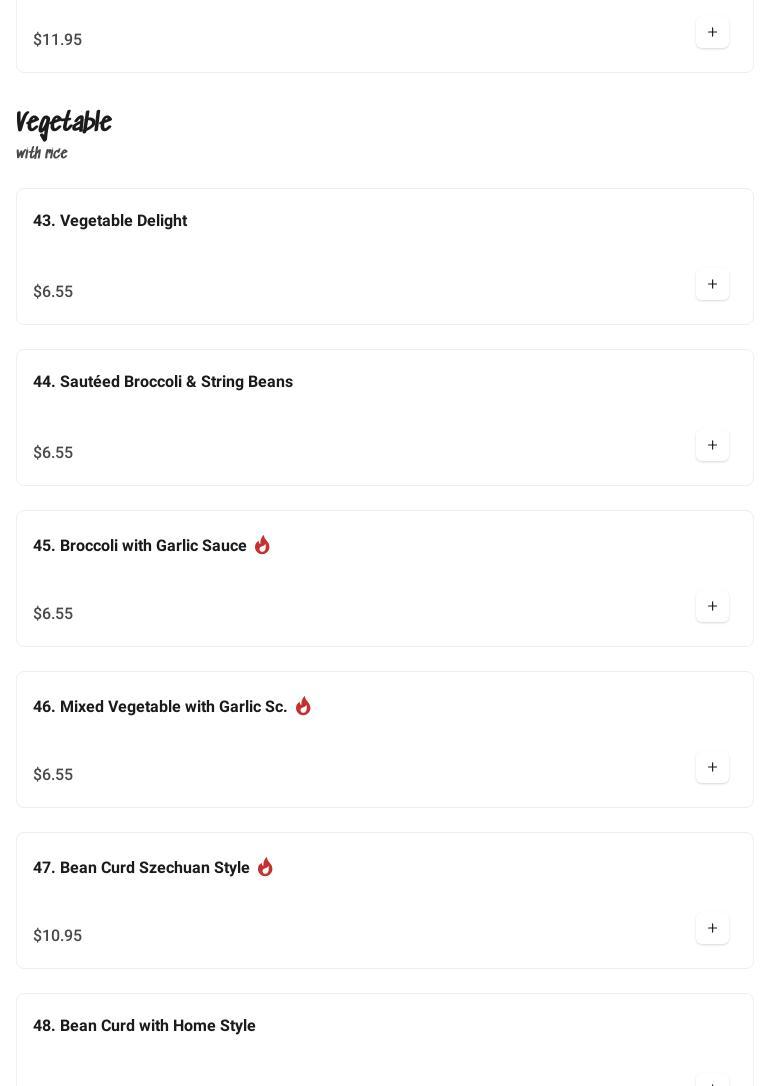Image resolution: width=770 pixels, height=1086 pixels.
Task: Add the $11.95 item at the top
Action: [x=712, y=32]
